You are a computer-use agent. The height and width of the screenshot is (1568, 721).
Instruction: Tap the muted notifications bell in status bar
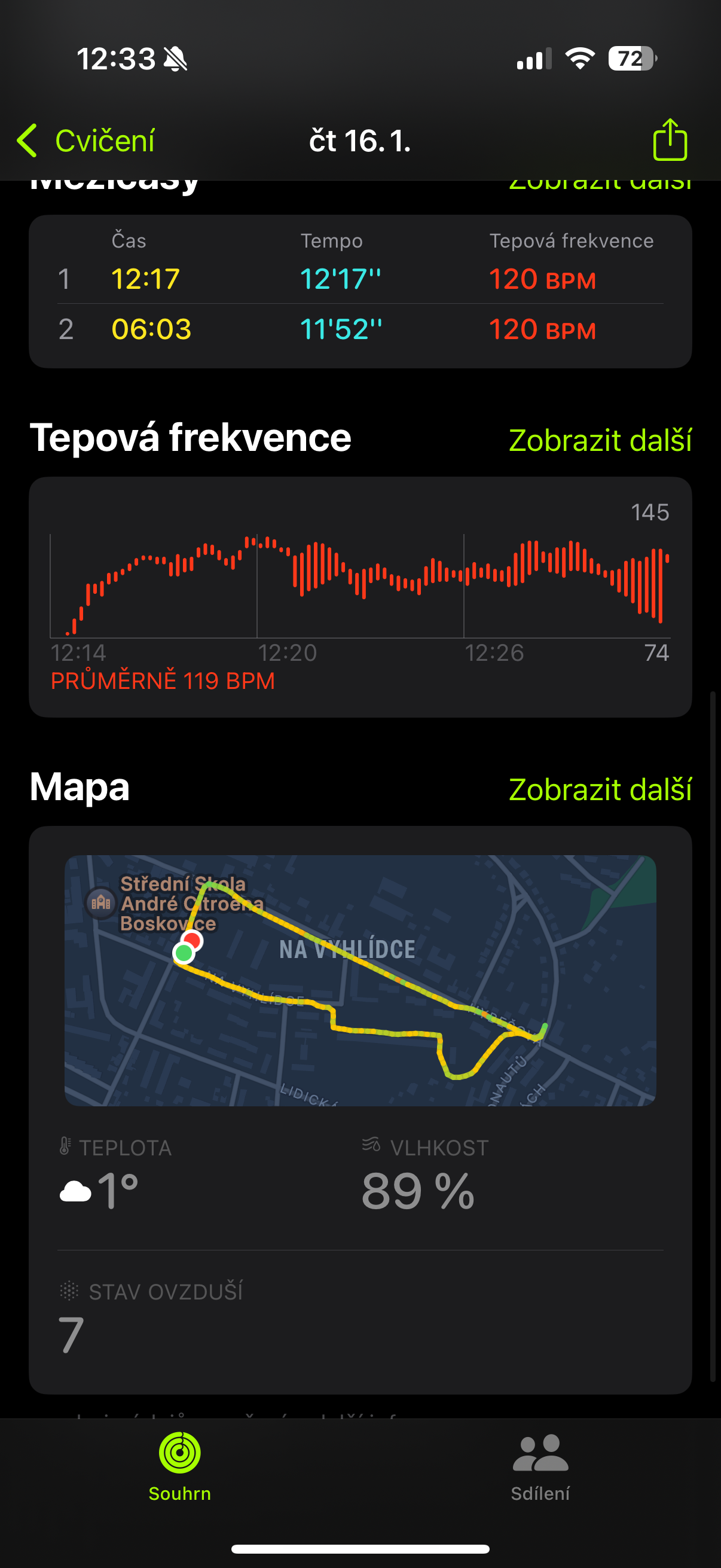coord(175,59)
